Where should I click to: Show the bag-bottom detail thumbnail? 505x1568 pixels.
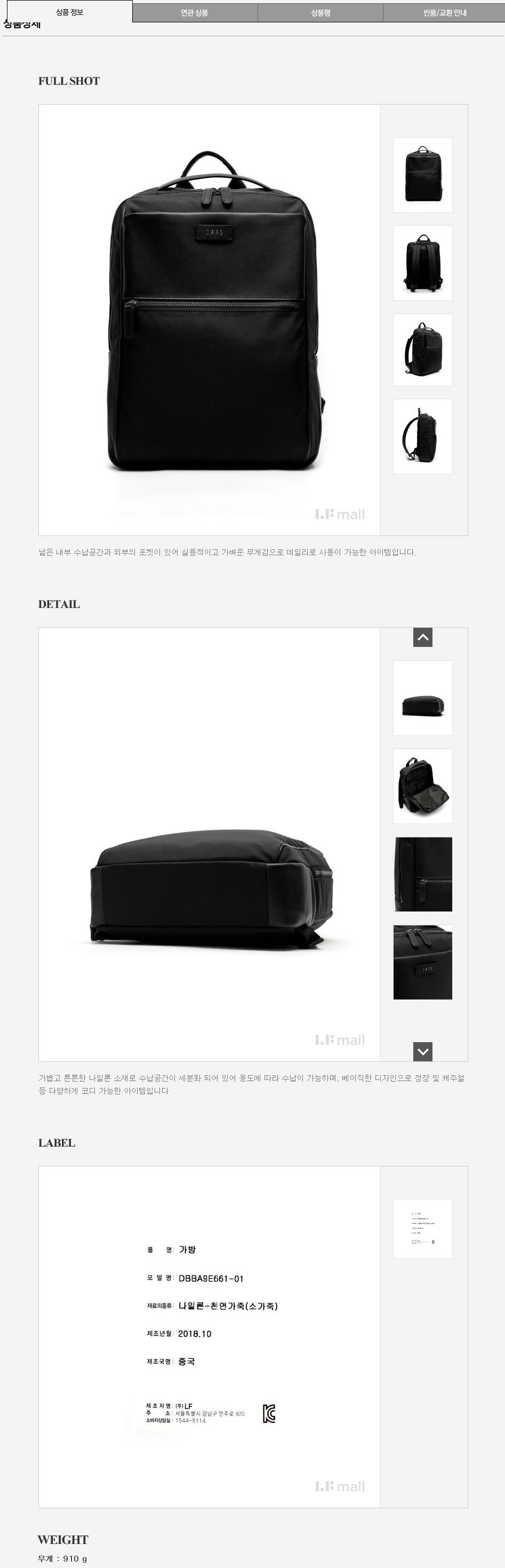pyautogui.click(x=422, y=698)
